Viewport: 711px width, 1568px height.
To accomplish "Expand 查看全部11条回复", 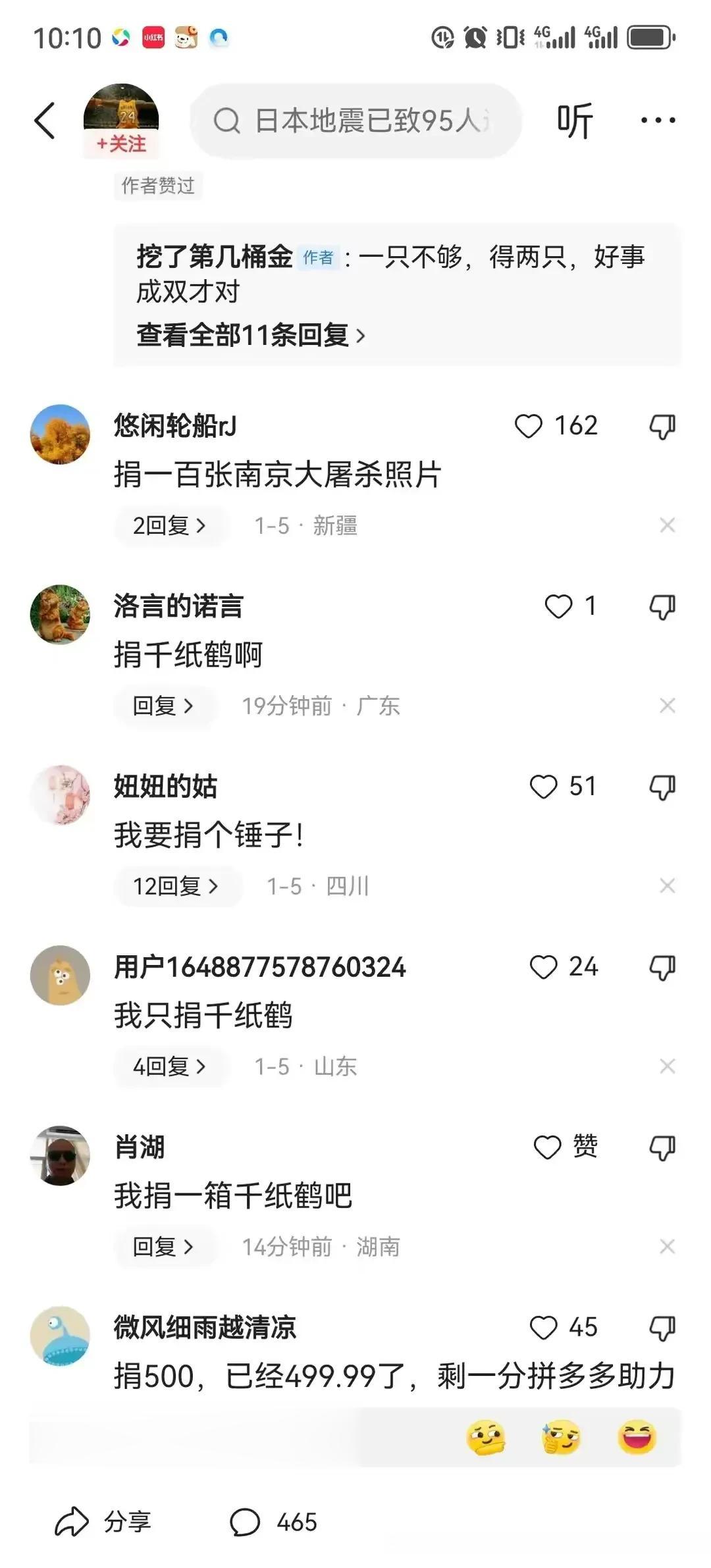I will point(250,335).
